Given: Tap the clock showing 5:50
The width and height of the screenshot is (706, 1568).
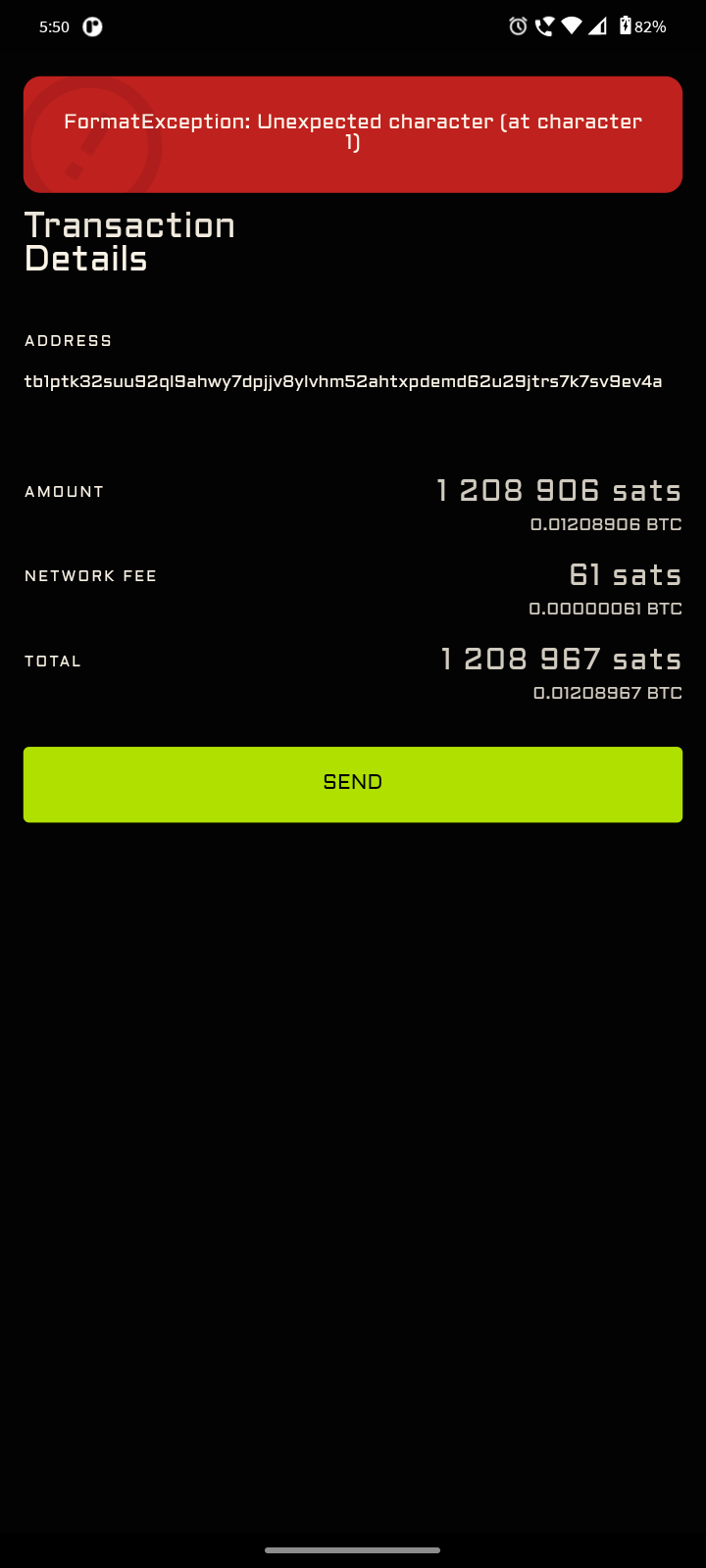Looking at the screenshot, I should pyautogui.click(x=54, y=26).
